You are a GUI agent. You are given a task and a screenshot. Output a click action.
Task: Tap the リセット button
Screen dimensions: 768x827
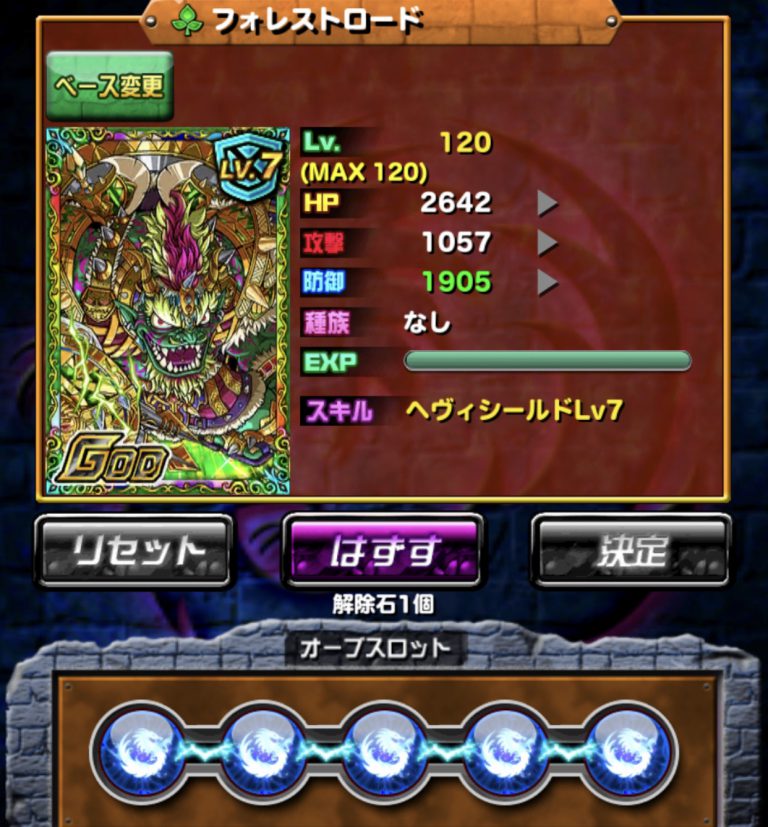click(134, 550)
